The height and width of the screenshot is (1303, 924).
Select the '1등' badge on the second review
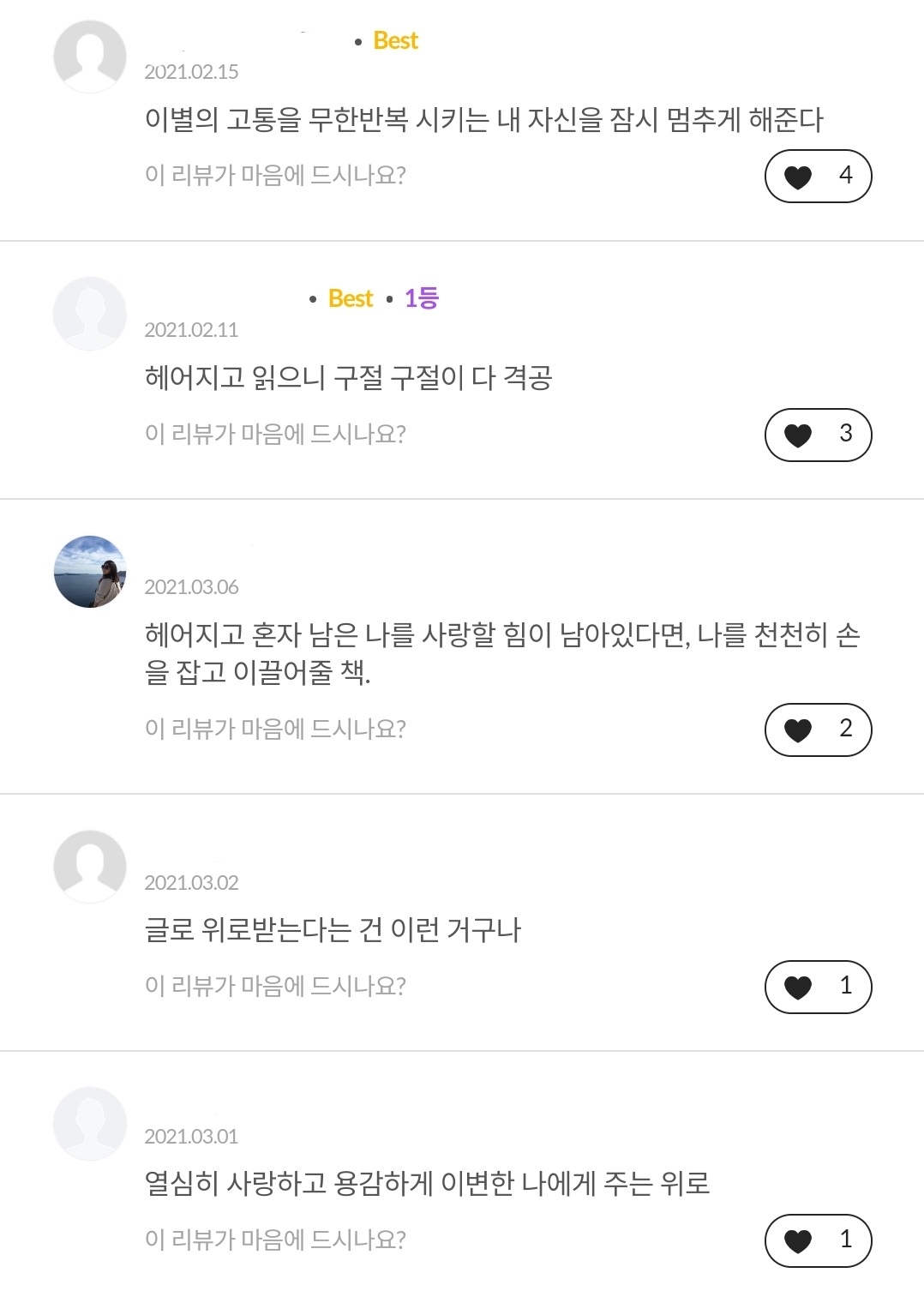(423, 298)
